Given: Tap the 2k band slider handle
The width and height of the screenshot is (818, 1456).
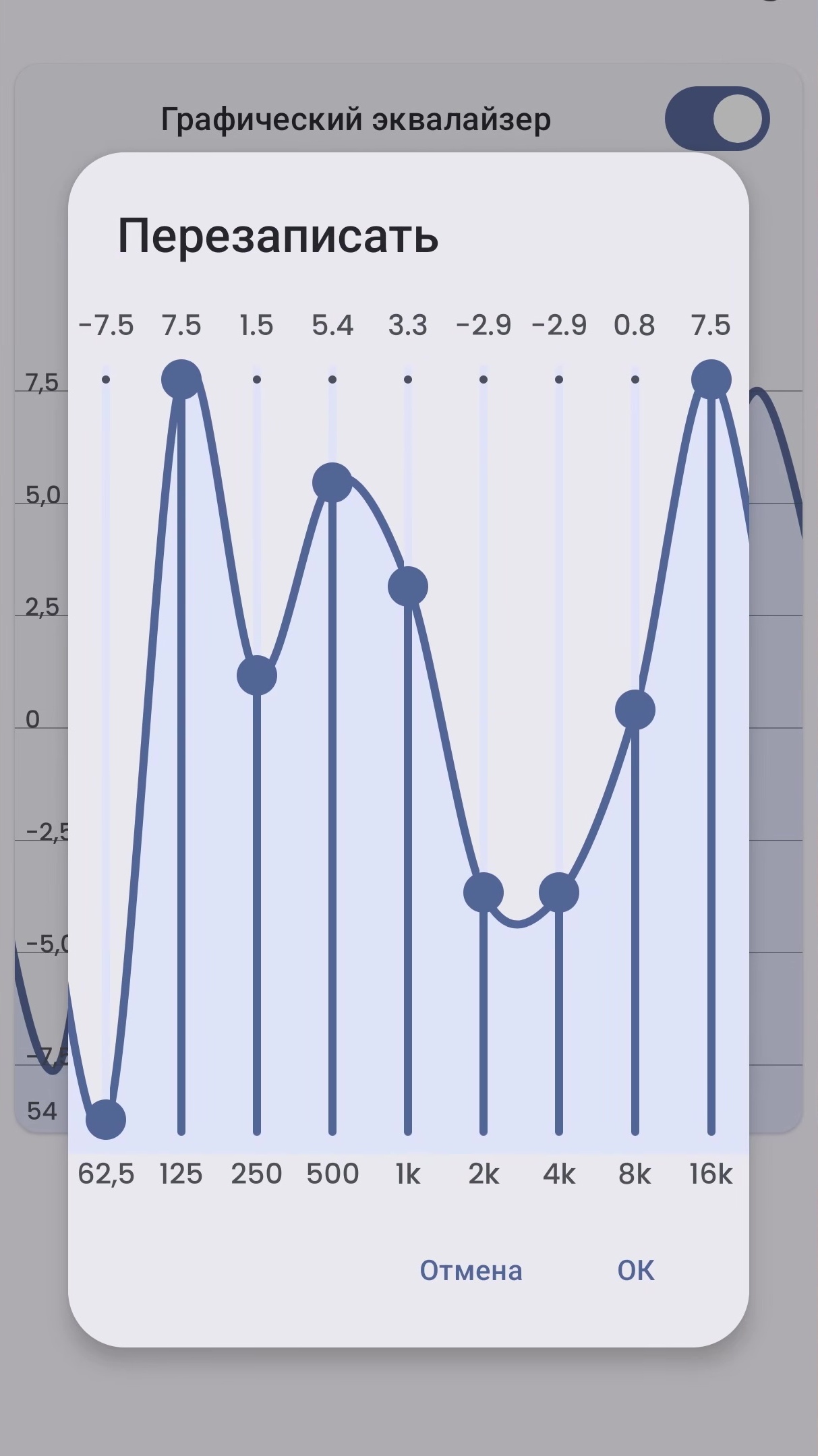Looking at the screenshot, I should 484,892.
